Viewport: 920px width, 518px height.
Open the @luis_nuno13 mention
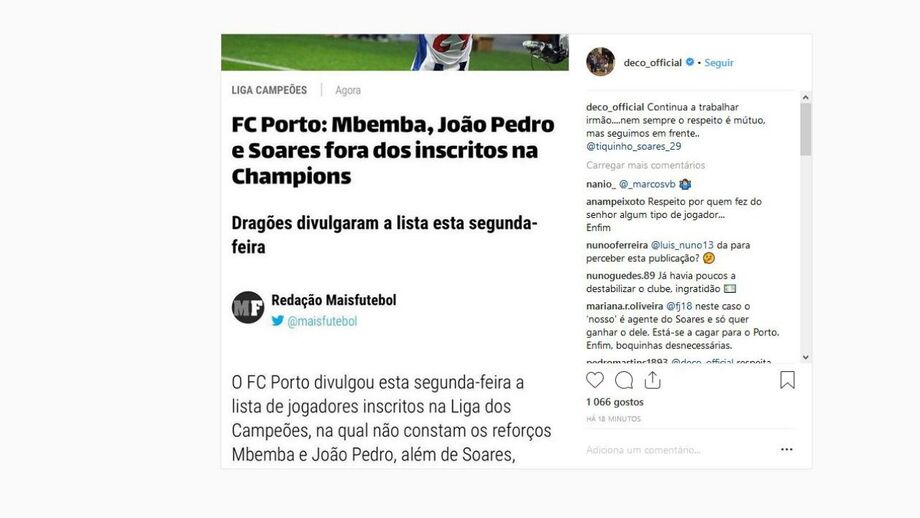683,244
